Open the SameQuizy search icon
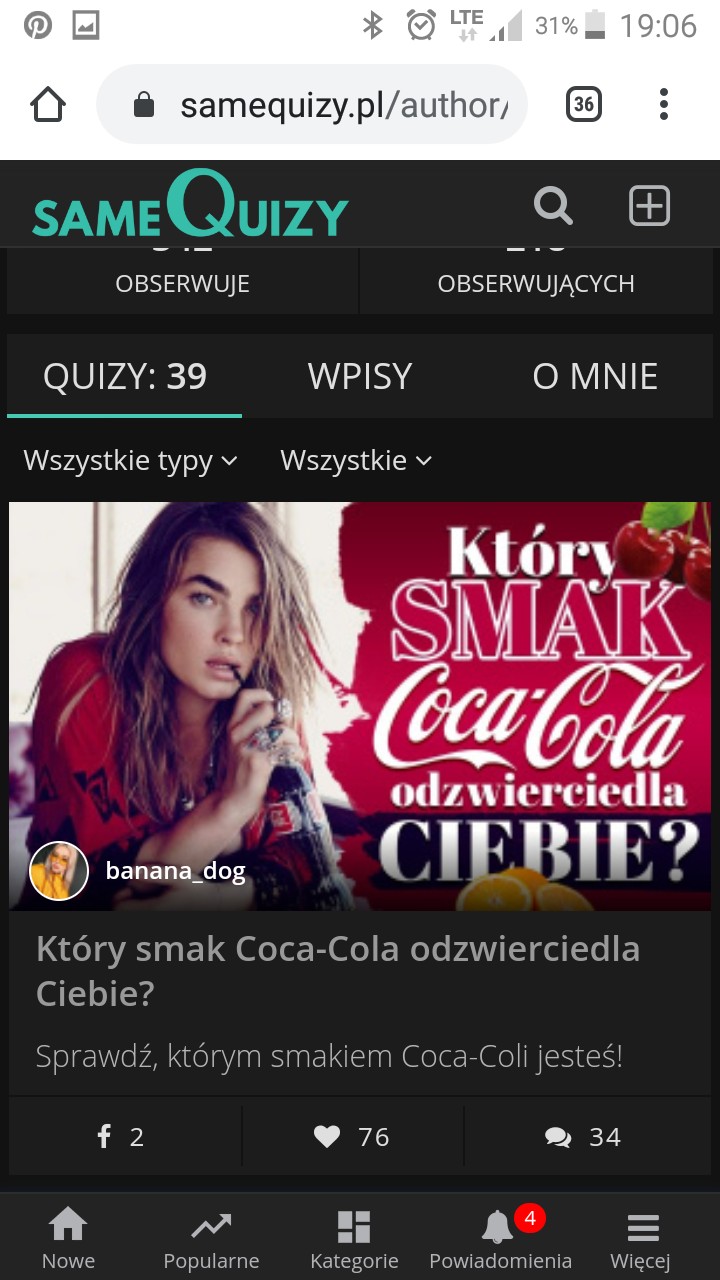Screen dimensions: 720x1280 pyautogui.click(x=553, y=206)
